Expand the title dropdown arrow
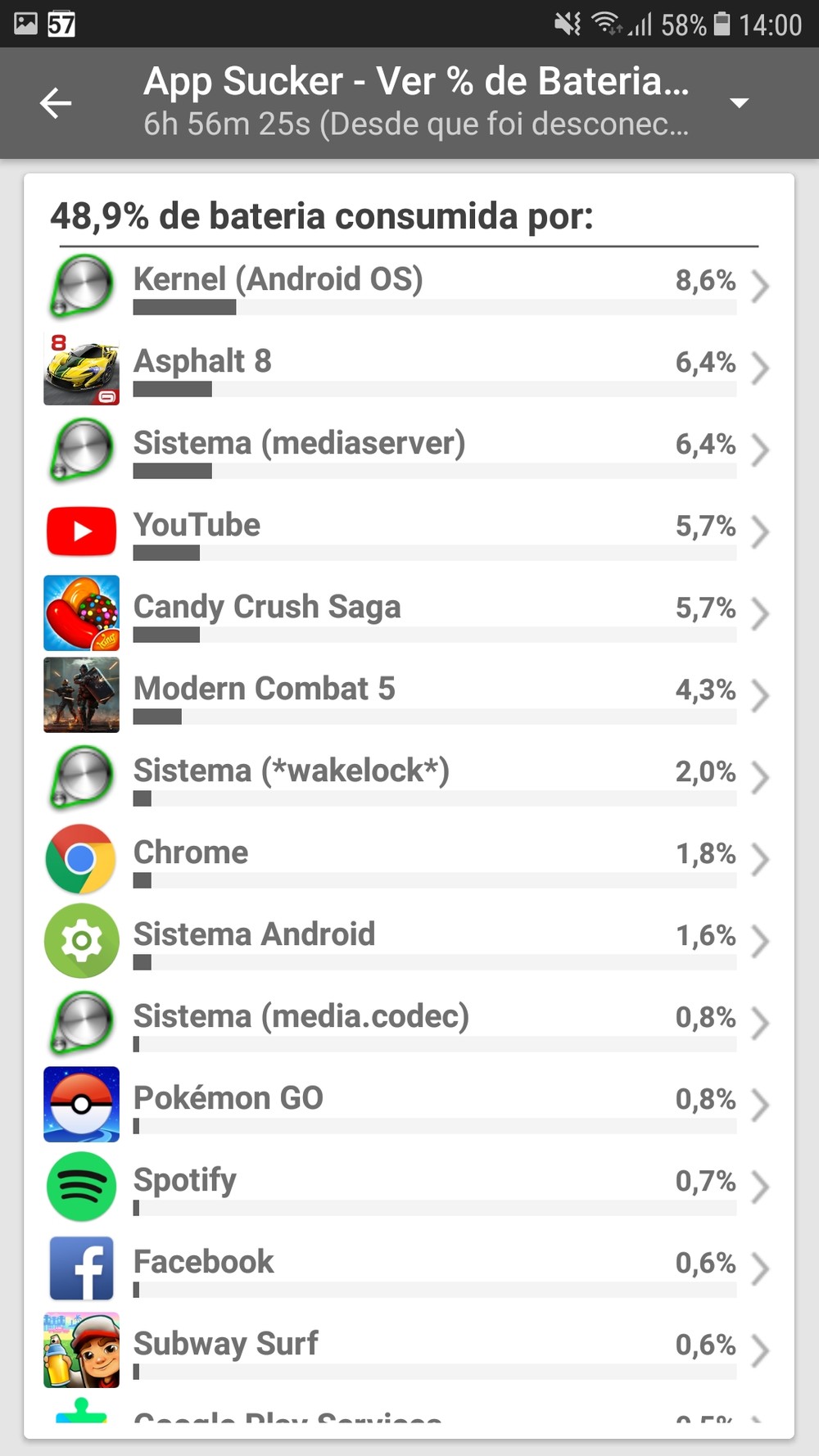The width and height of the screenshot is (819, 1456). [x=739, y=103]
